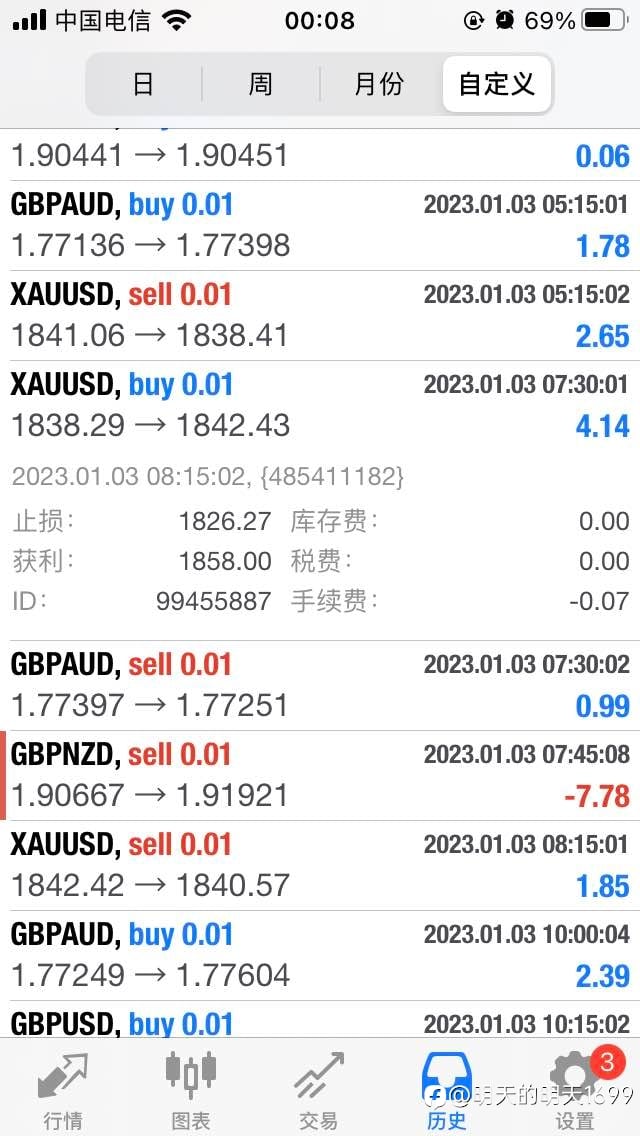Collapse the XAUUSD buy trade with profit 4.14

pyautogui.click(x=320, y=406)
